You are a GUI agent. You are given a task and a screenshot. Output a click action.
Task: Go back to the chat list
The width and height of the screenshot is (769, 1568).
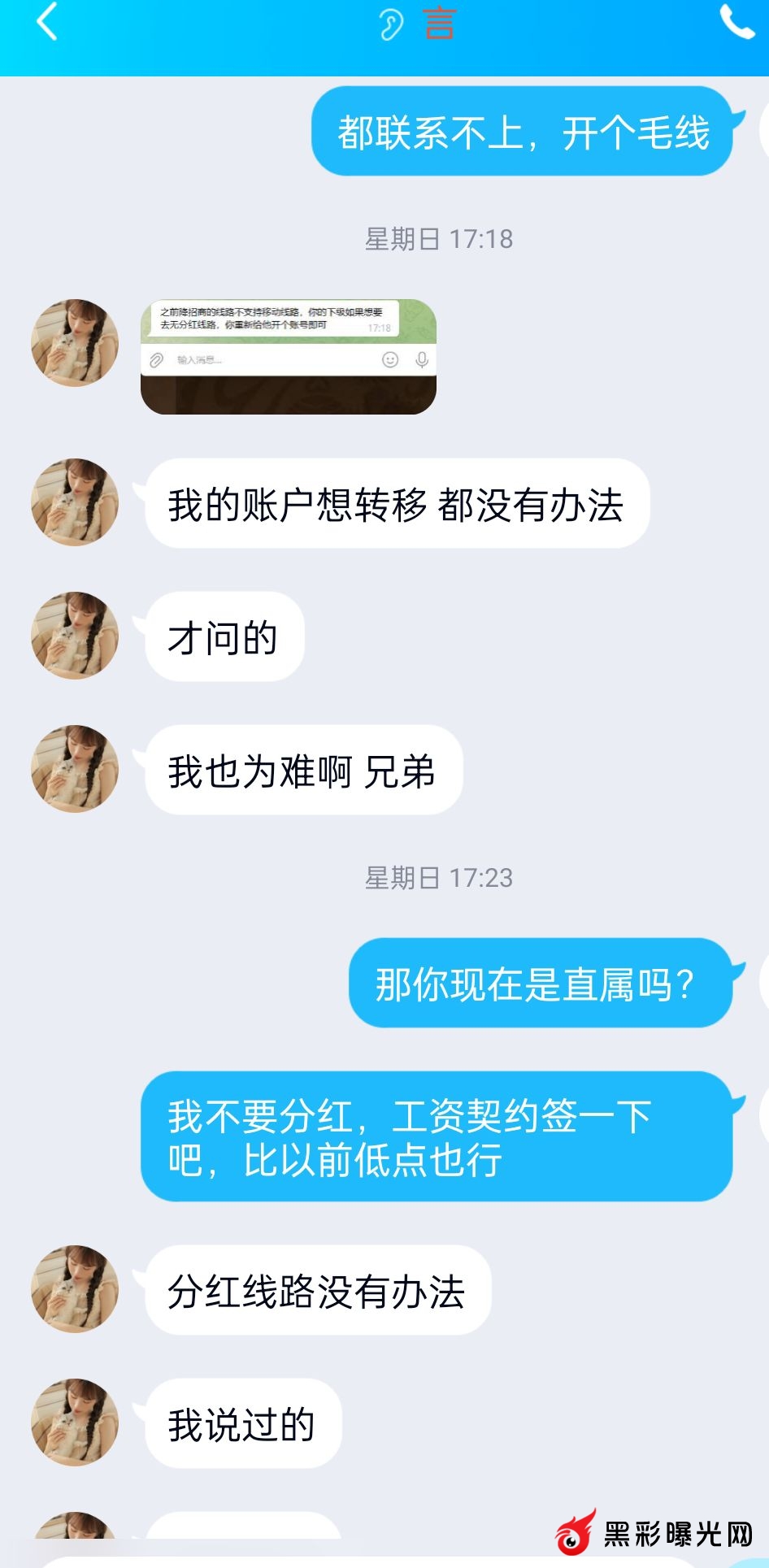tap(47, 23)
